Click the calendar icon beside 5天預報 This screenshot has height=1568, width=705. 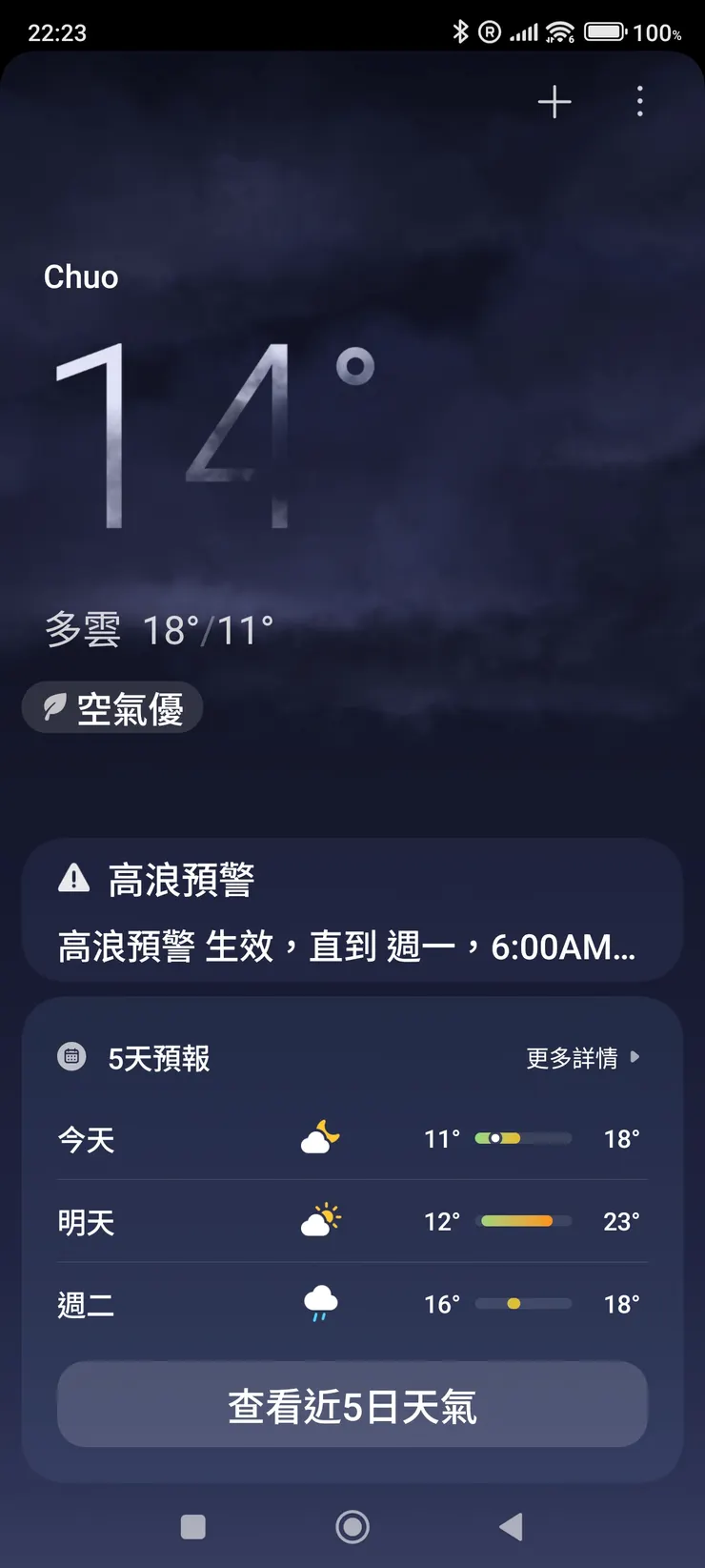pyautogui.click(x=71, y=1056)
